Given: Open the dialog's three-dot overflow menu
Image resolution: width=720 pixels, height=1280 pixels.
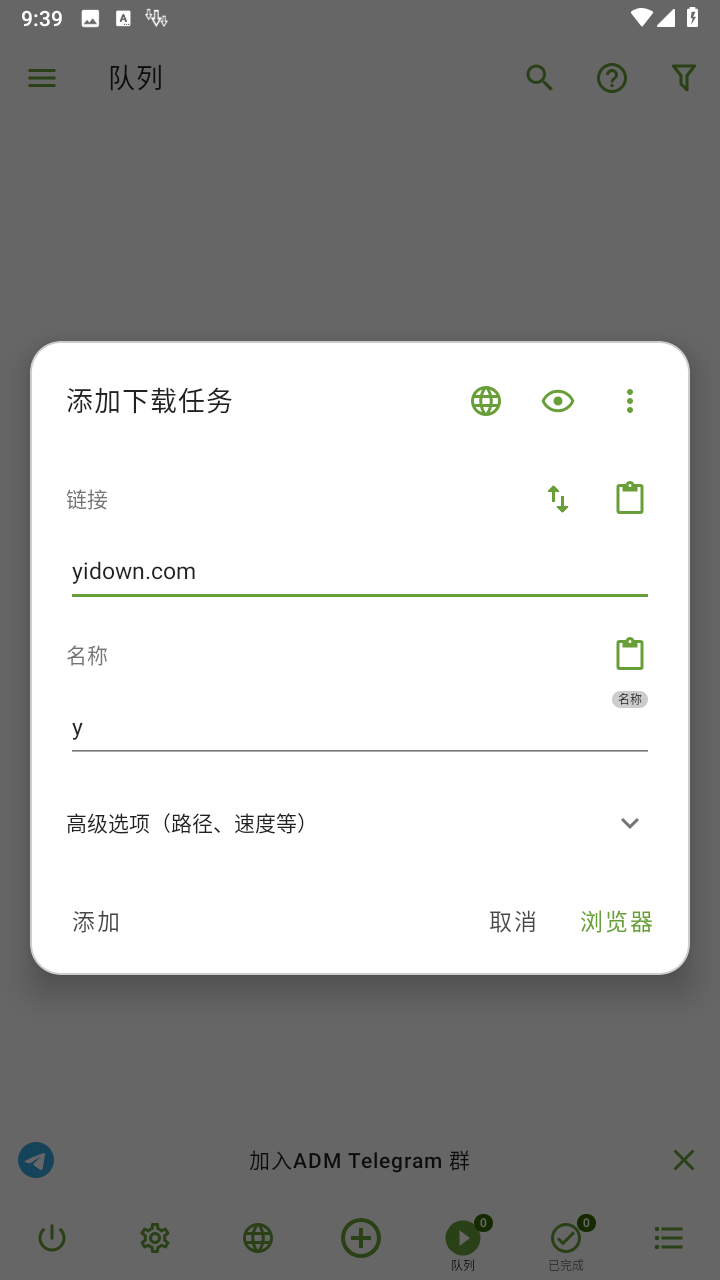Looking at the screenshot, I should click(630, 401).
